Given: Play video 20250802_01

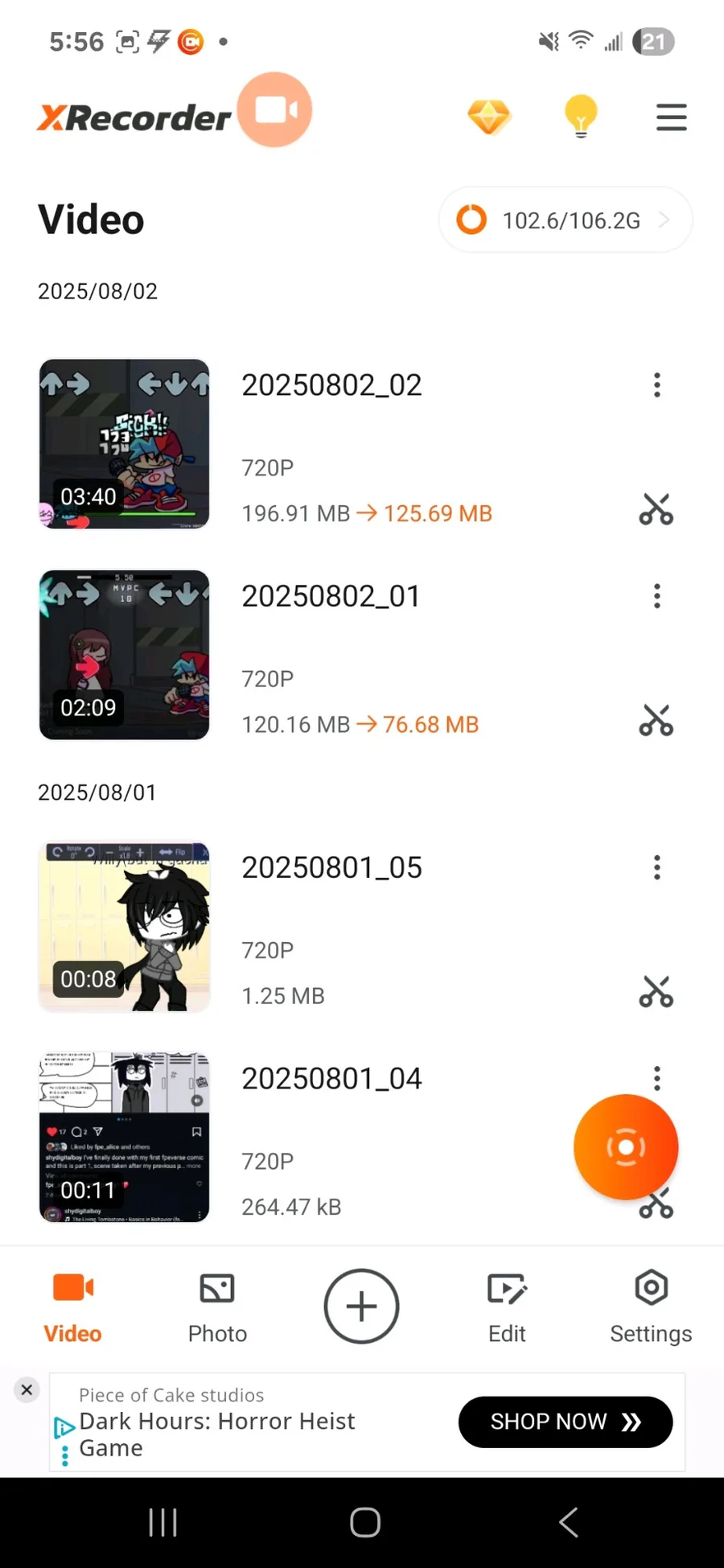Looking at the screenshot, I should tap(125, 655).
